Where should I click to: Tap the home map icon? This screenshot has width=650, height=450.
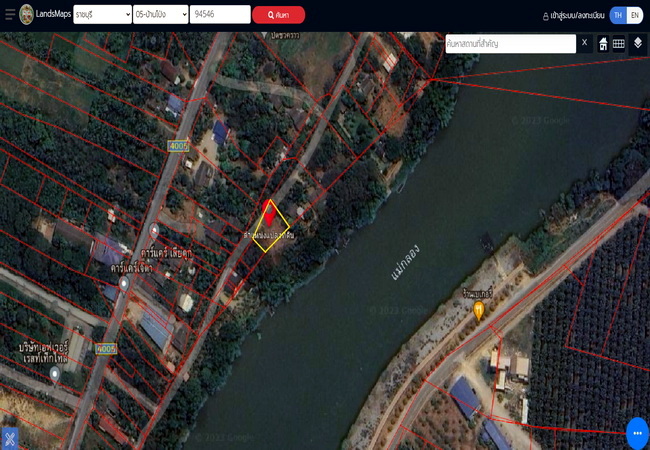pyautogui.click(x=603, y=44)
